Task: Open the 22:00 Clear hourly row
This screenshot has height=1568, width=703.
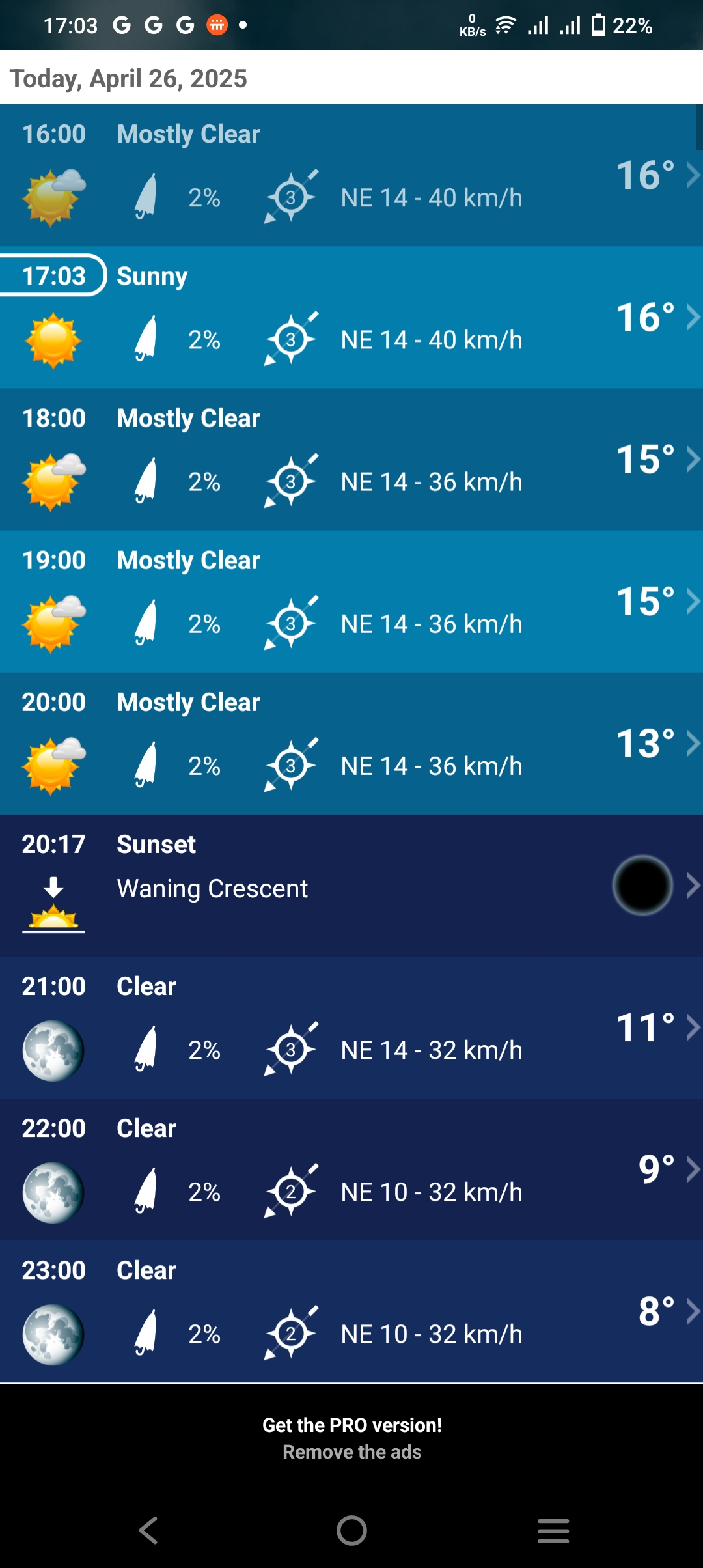Action: (x=351, y=1169)
